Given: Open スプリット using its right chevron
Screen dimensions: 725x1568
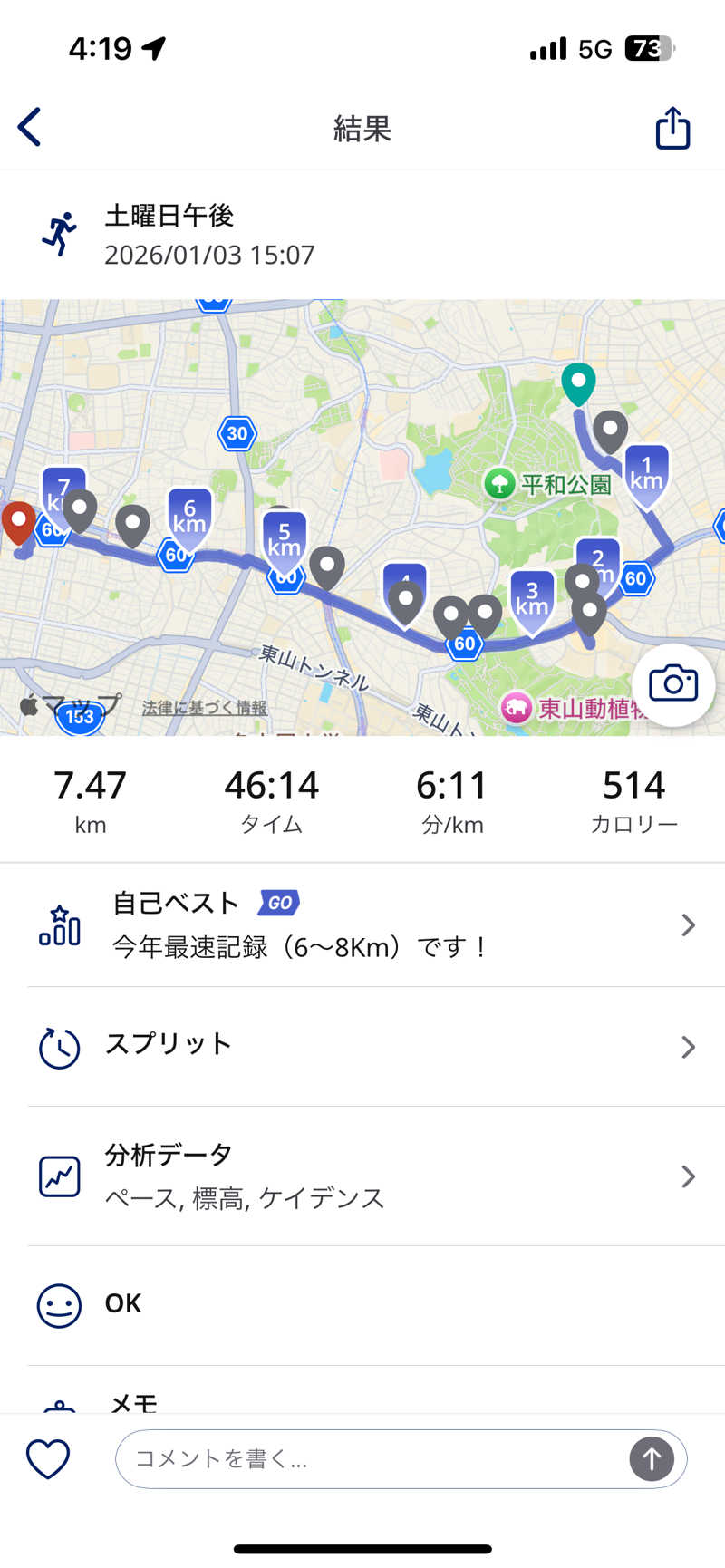Looking at the screenshot, I should 689,1046.
